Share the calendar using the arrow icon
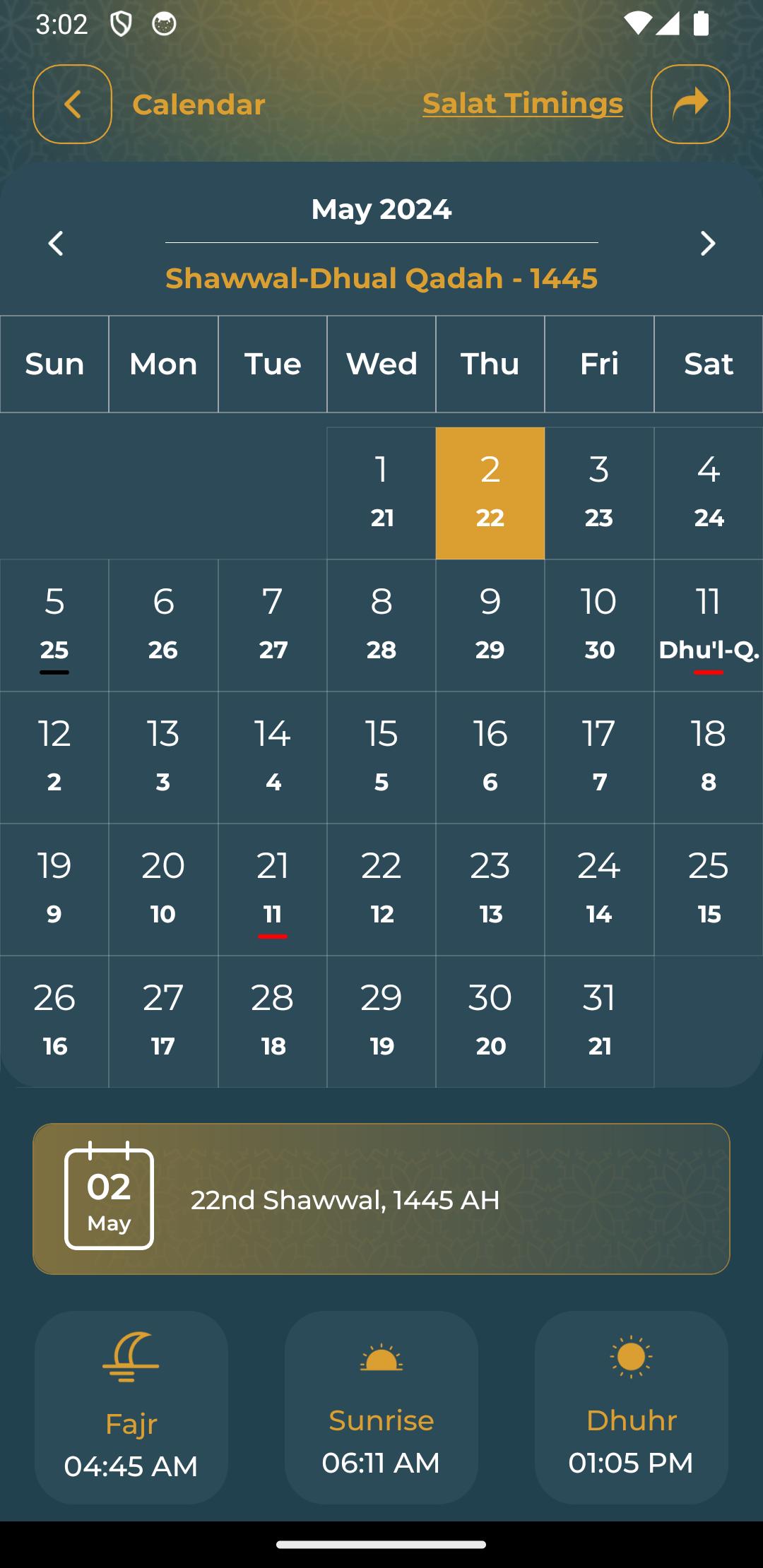 (690, 105)
